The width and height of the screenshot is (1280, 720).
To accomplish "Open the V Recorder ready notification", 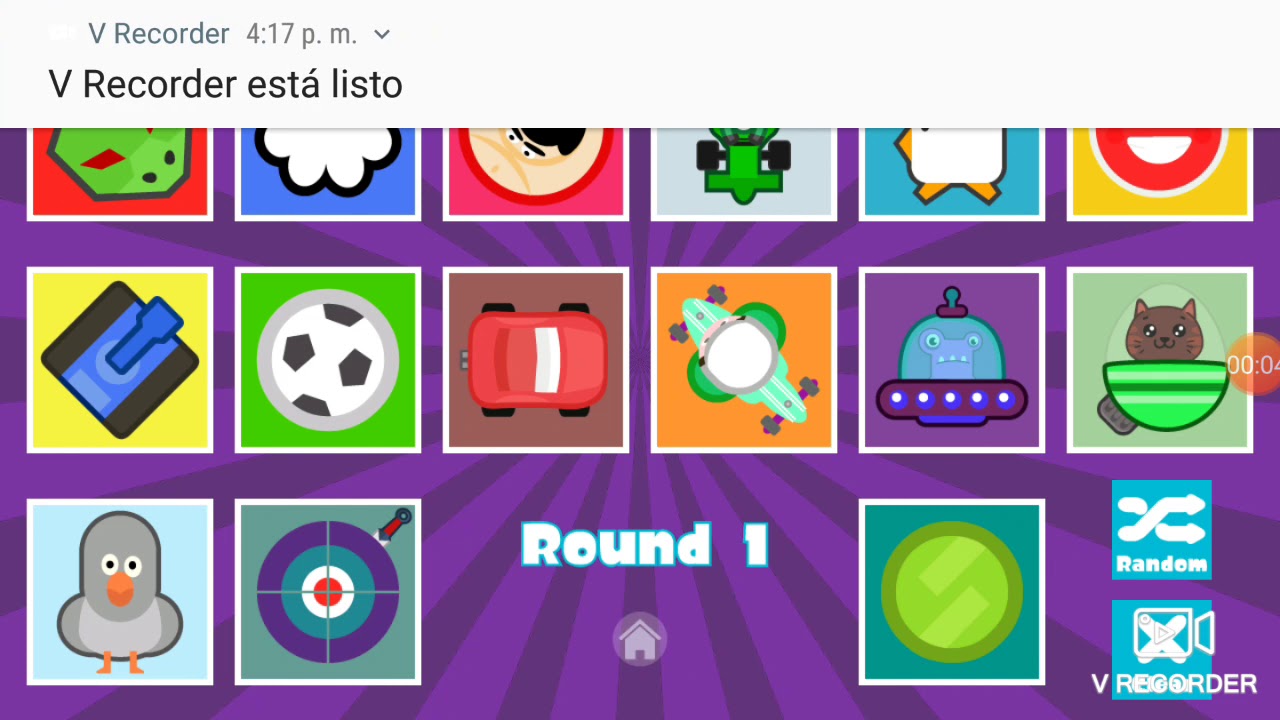I will (225, 85).
